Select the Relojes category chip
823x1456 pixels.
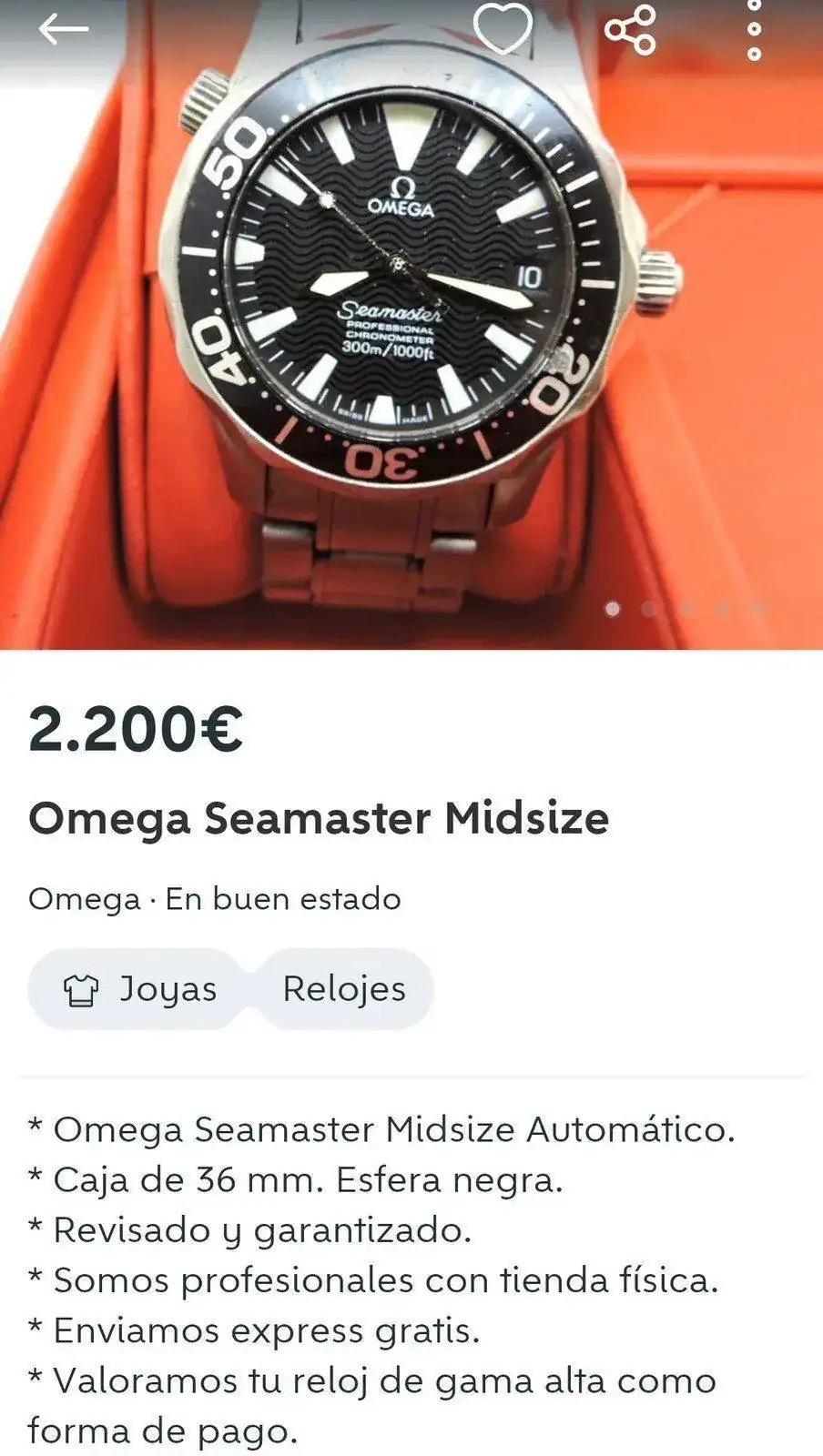(343, 989)
